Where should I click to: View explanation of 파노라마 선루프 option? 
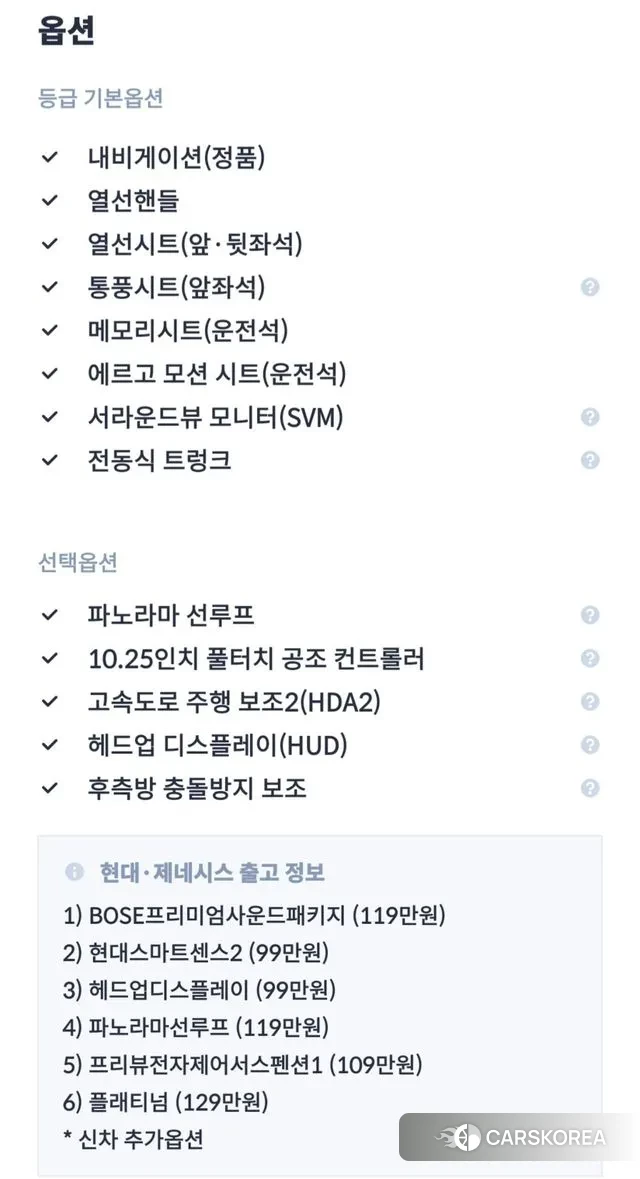590,615
